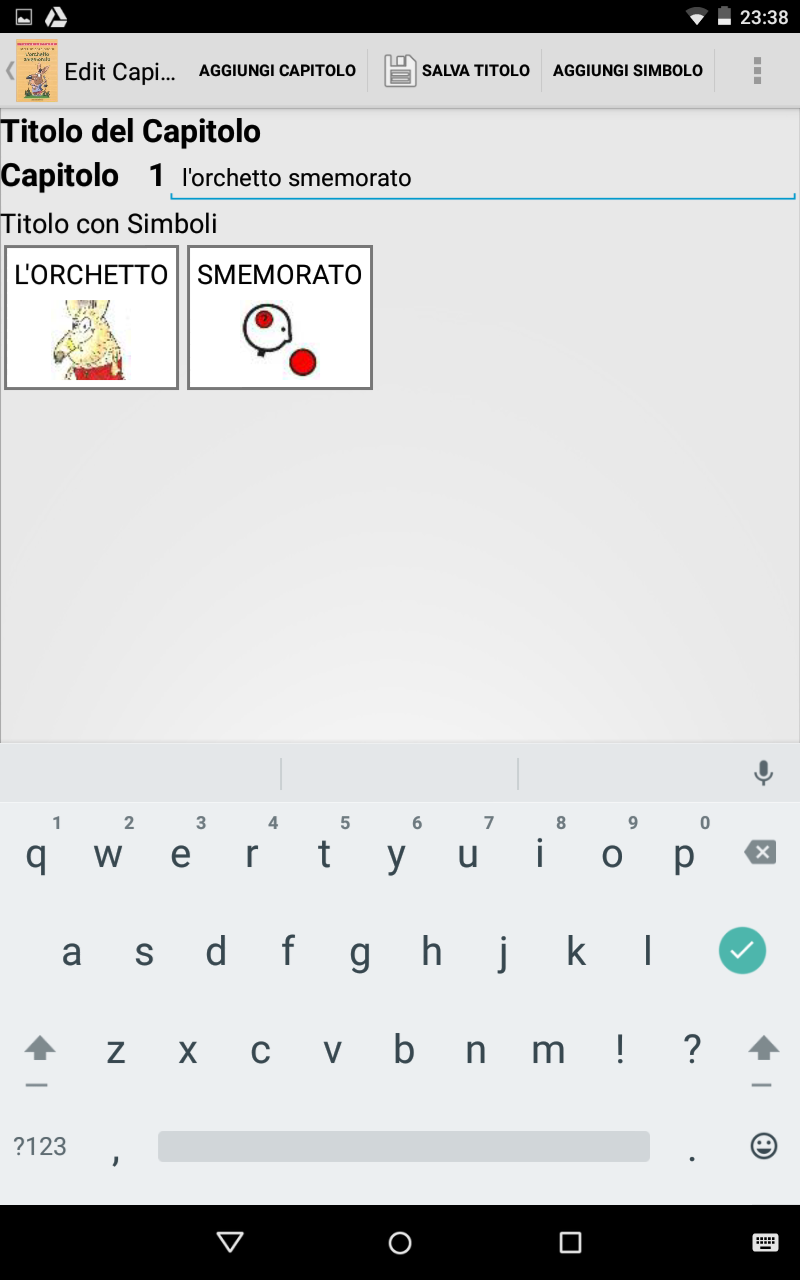The width and height of the screenshot is (800, 1280).
Task: Open the overflow menu
Action: (757, 71)
